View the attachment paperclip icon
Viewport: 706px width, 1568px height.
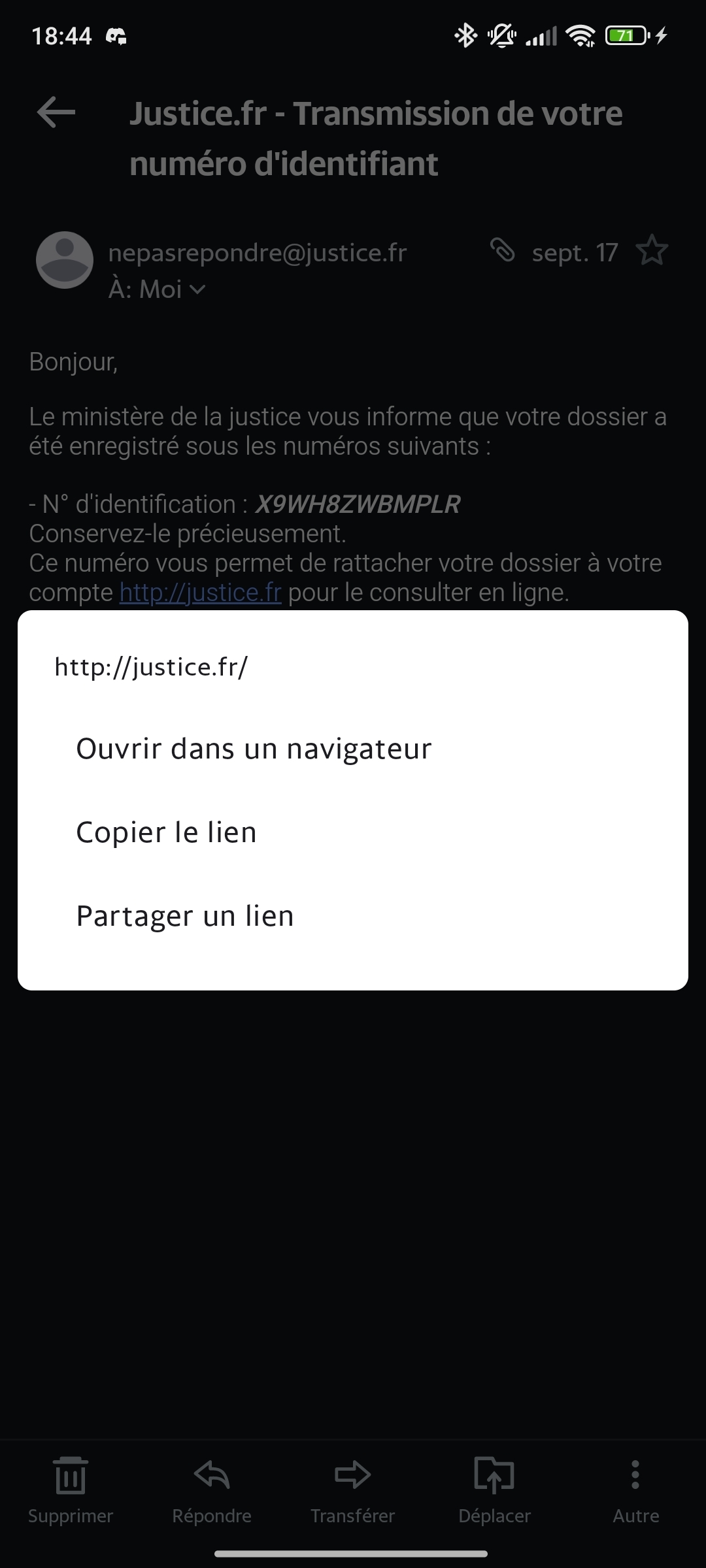(503, 250)
